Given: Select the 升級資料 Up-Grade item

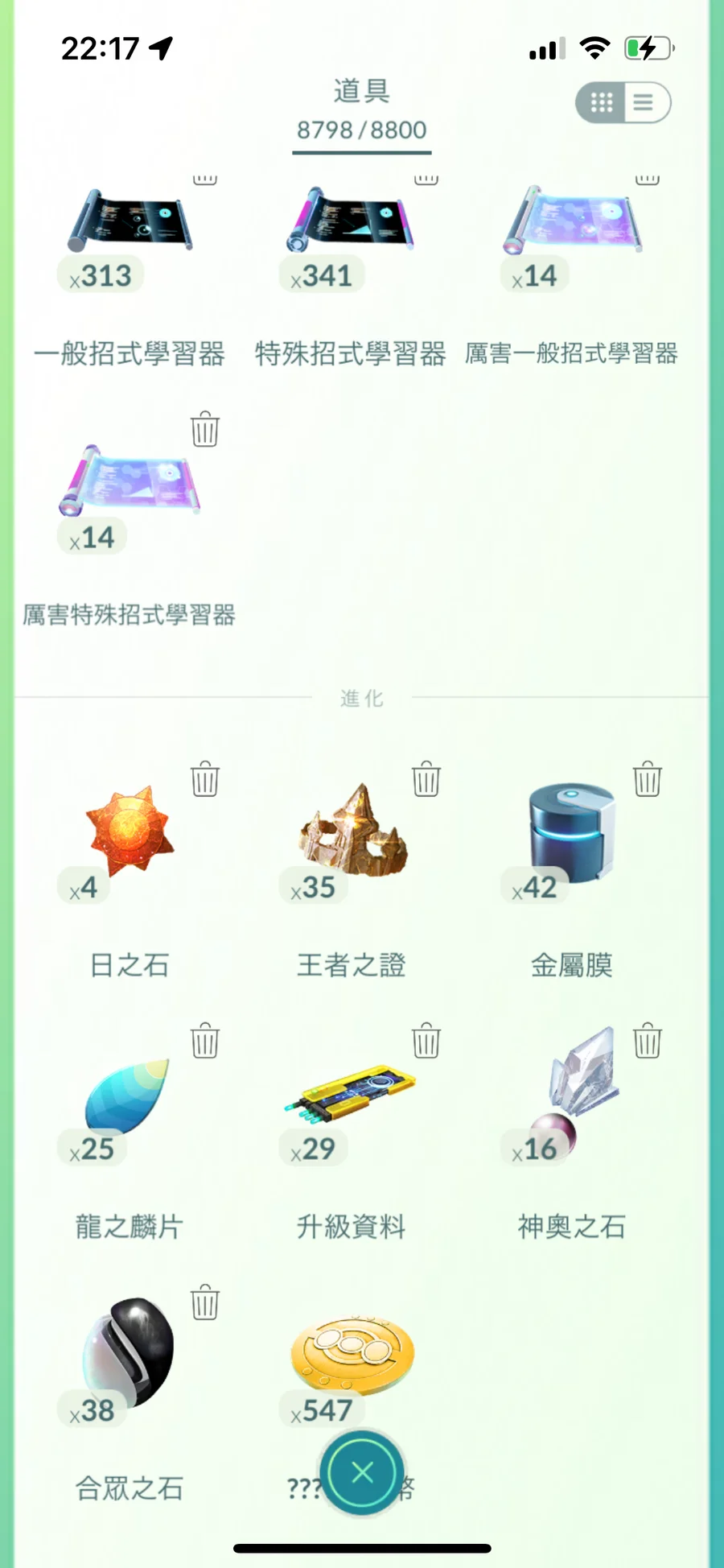Looking at the screenshot, I should [x=352, y=1095].
